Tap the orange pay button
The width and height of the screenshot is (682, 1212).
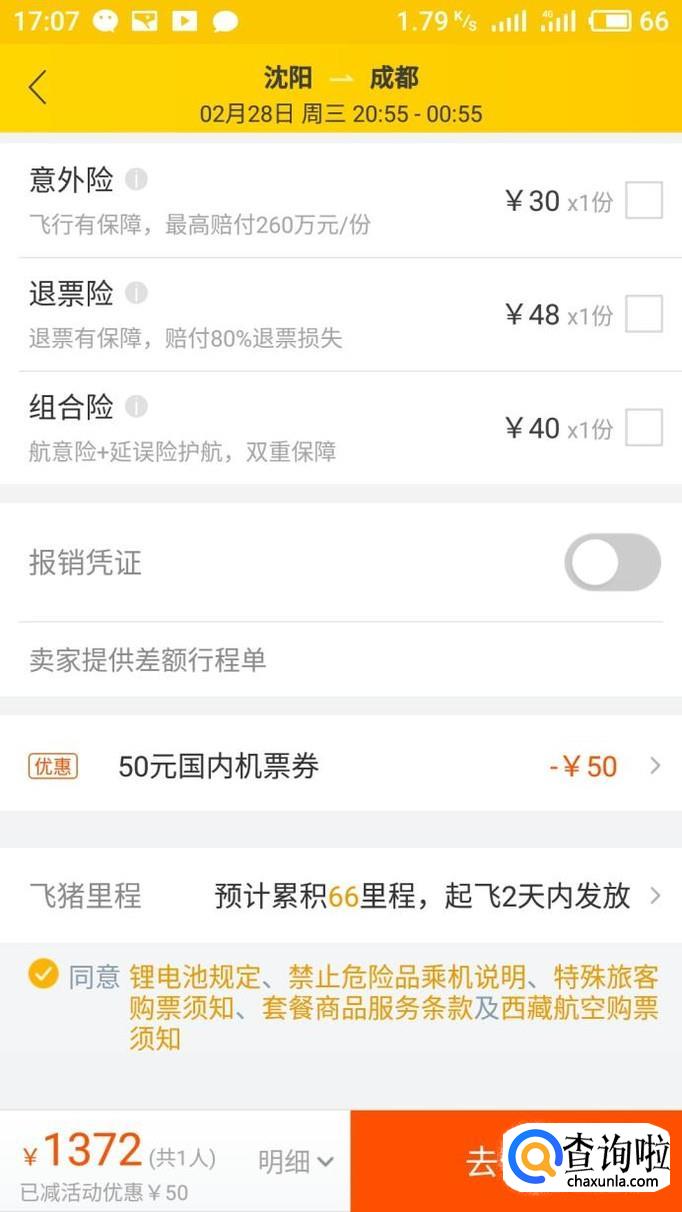click(x=516, y=1161)
